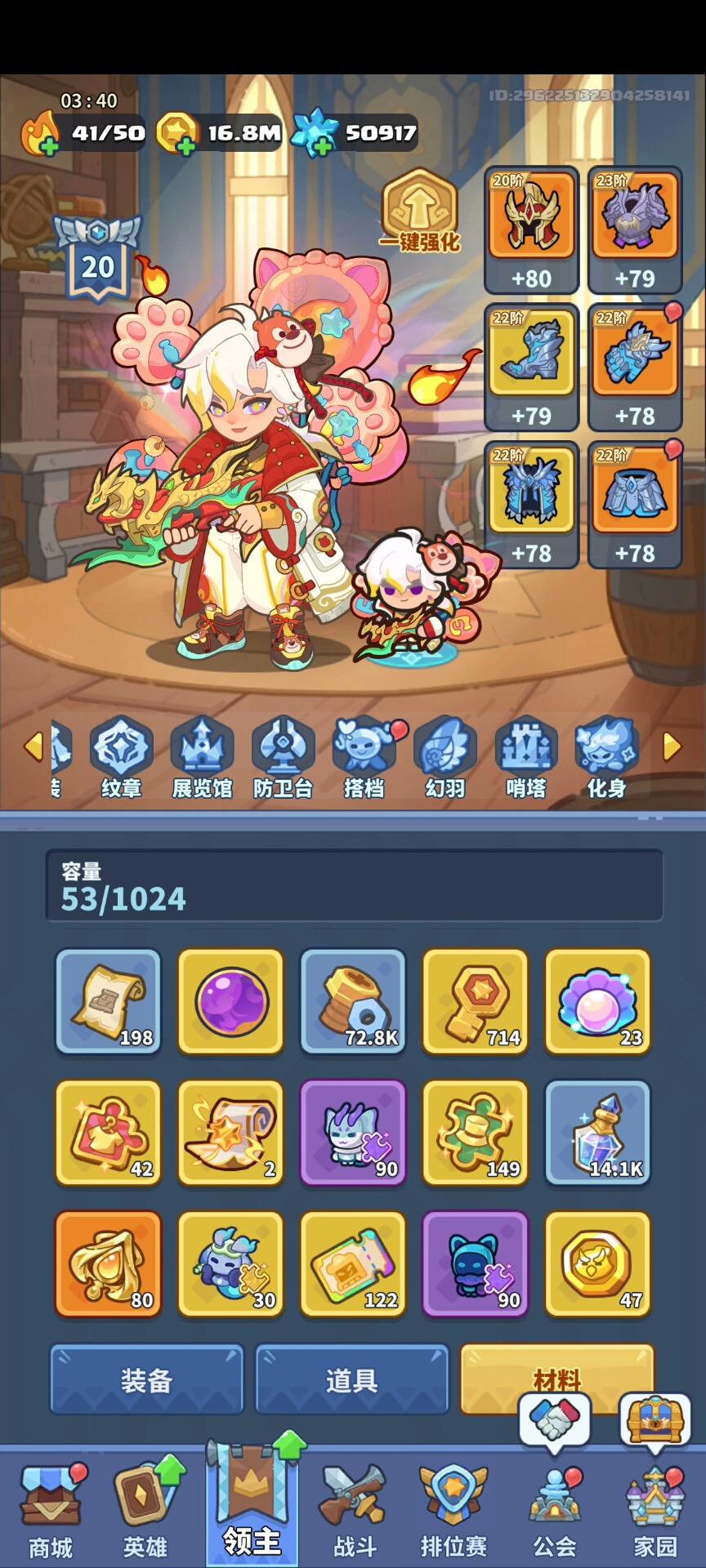Select the scroll material with 198 count

pos(109,1001)
